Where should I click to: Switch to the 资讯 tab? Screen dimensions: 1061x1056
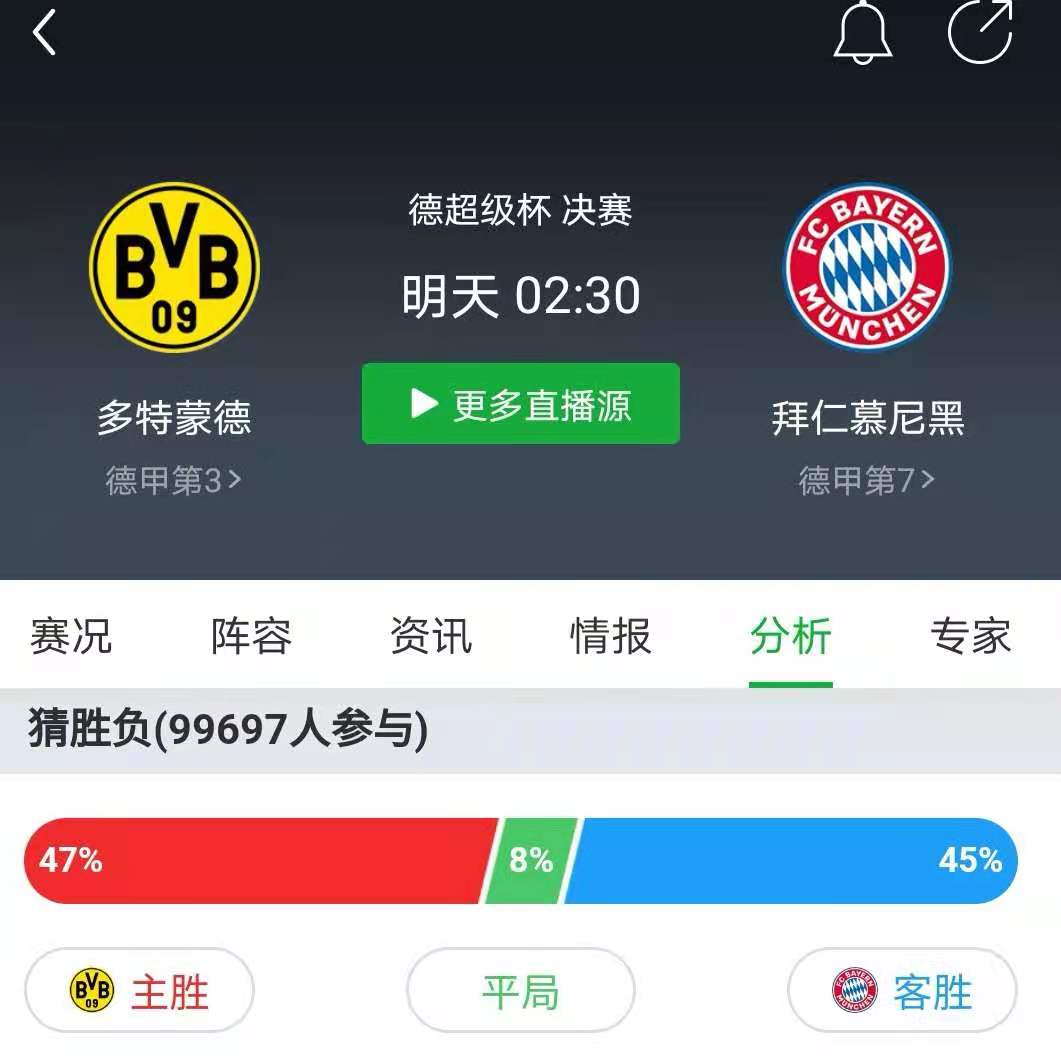tap(431, 636)
